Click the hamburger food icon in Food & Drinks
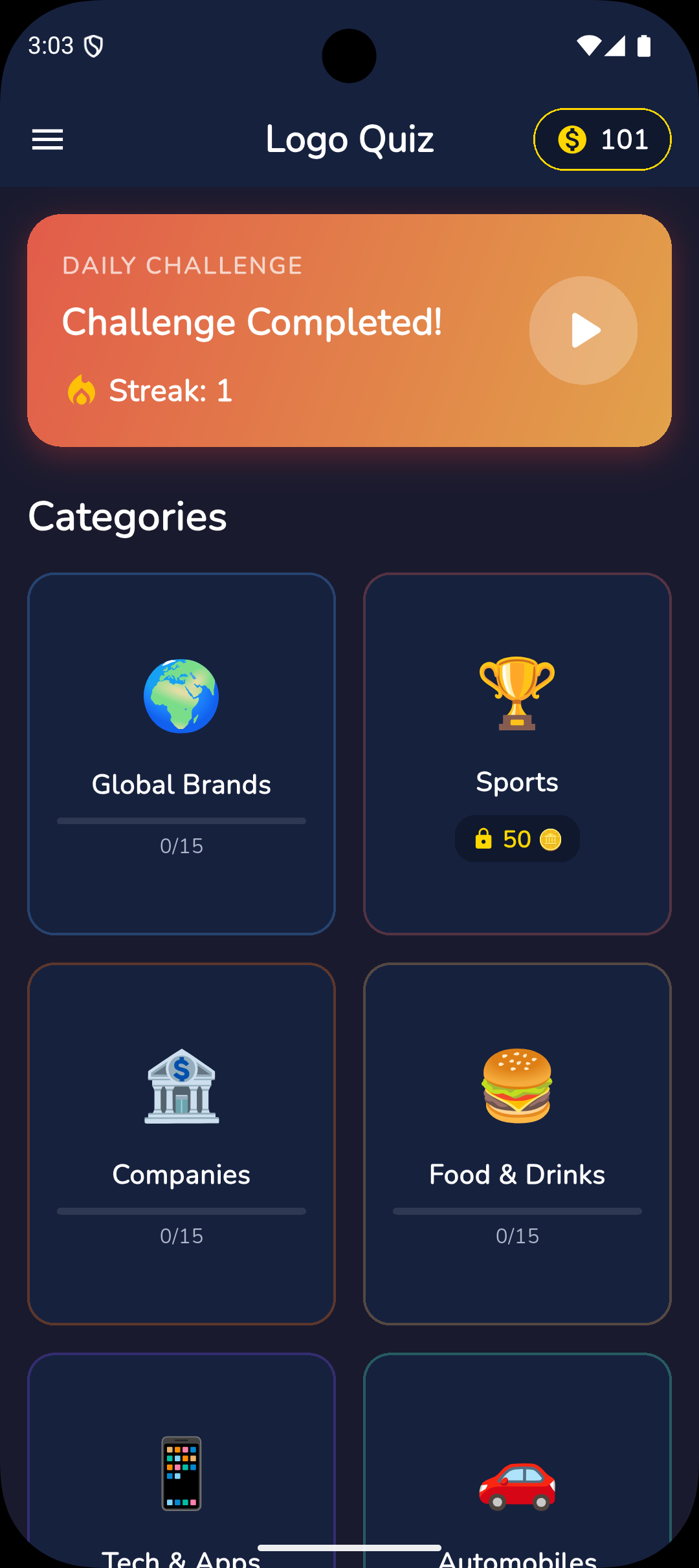699x1568 pixels. click(516, 1087)
